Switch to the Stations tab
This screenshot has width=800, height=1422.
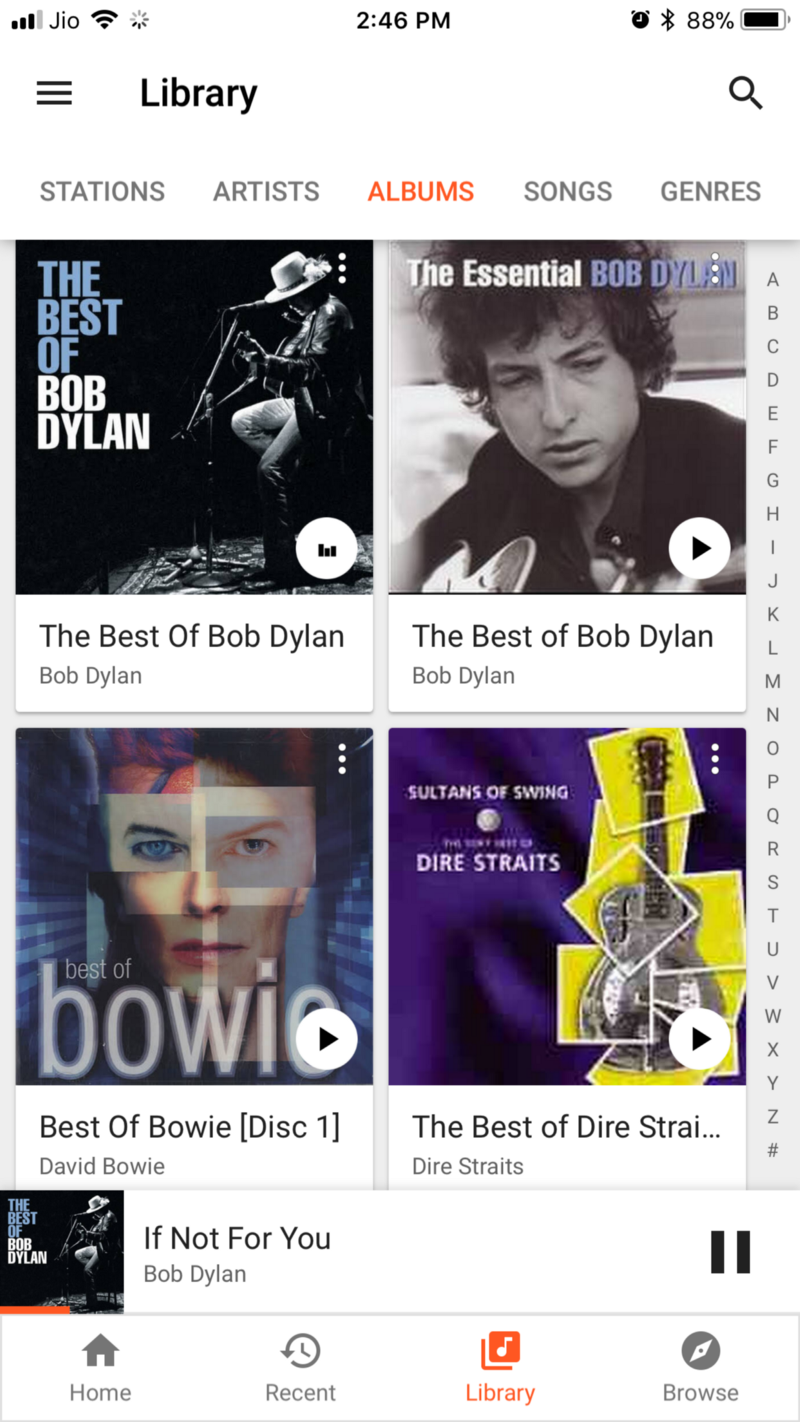click(102, 191)
